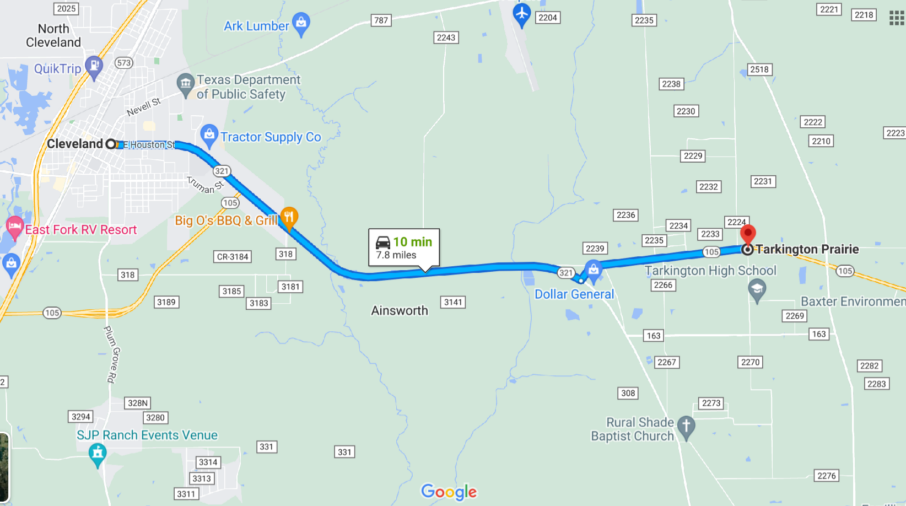The width and height of the screenshot is (906, 506).
Task: Open the SJP Ranch Events Venue marker
Action: point(97,455)
